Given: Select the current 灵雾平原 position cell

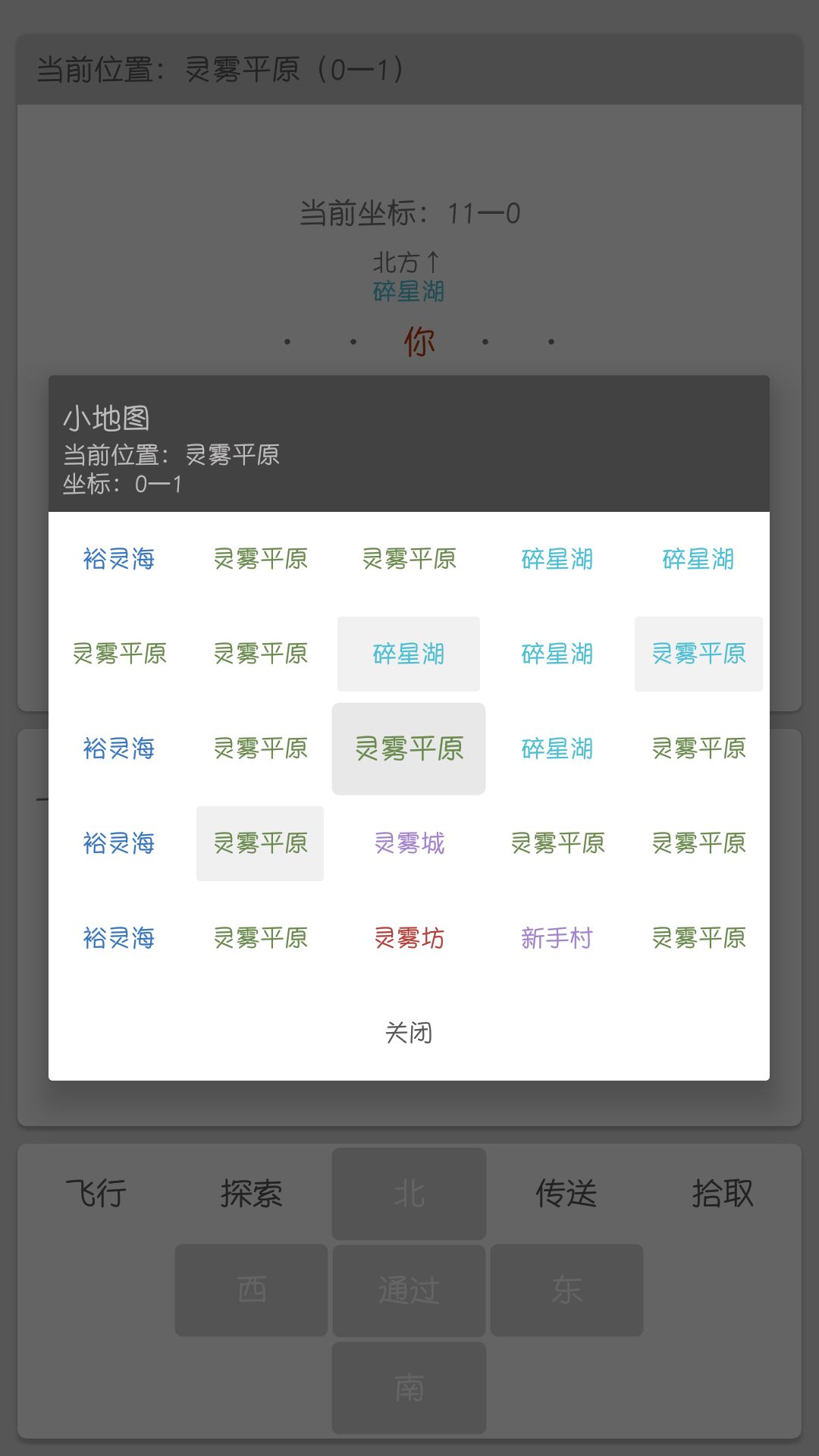Looking at the screenshot, I should [408, 748].
